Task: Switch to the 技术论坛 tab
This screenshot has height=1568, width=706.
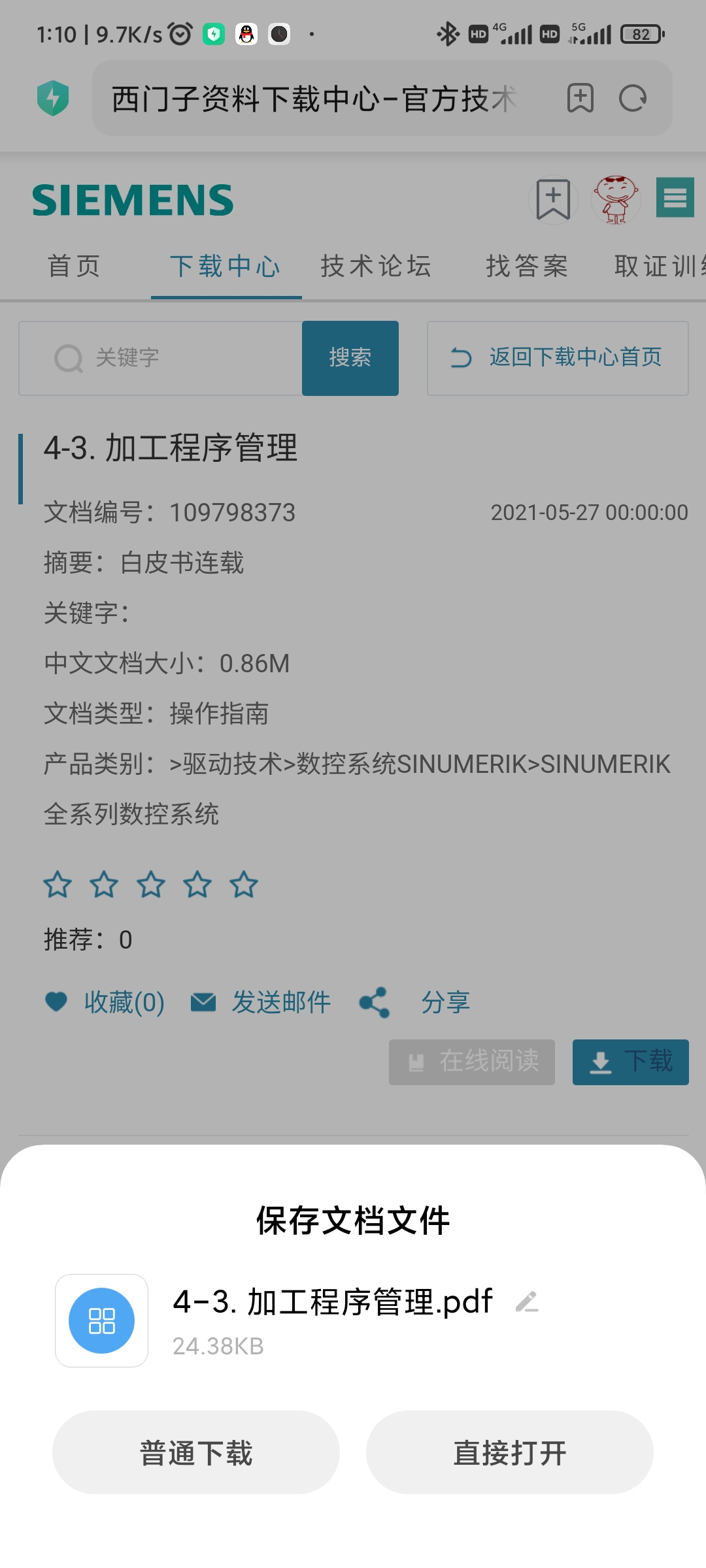Action: 376,267
